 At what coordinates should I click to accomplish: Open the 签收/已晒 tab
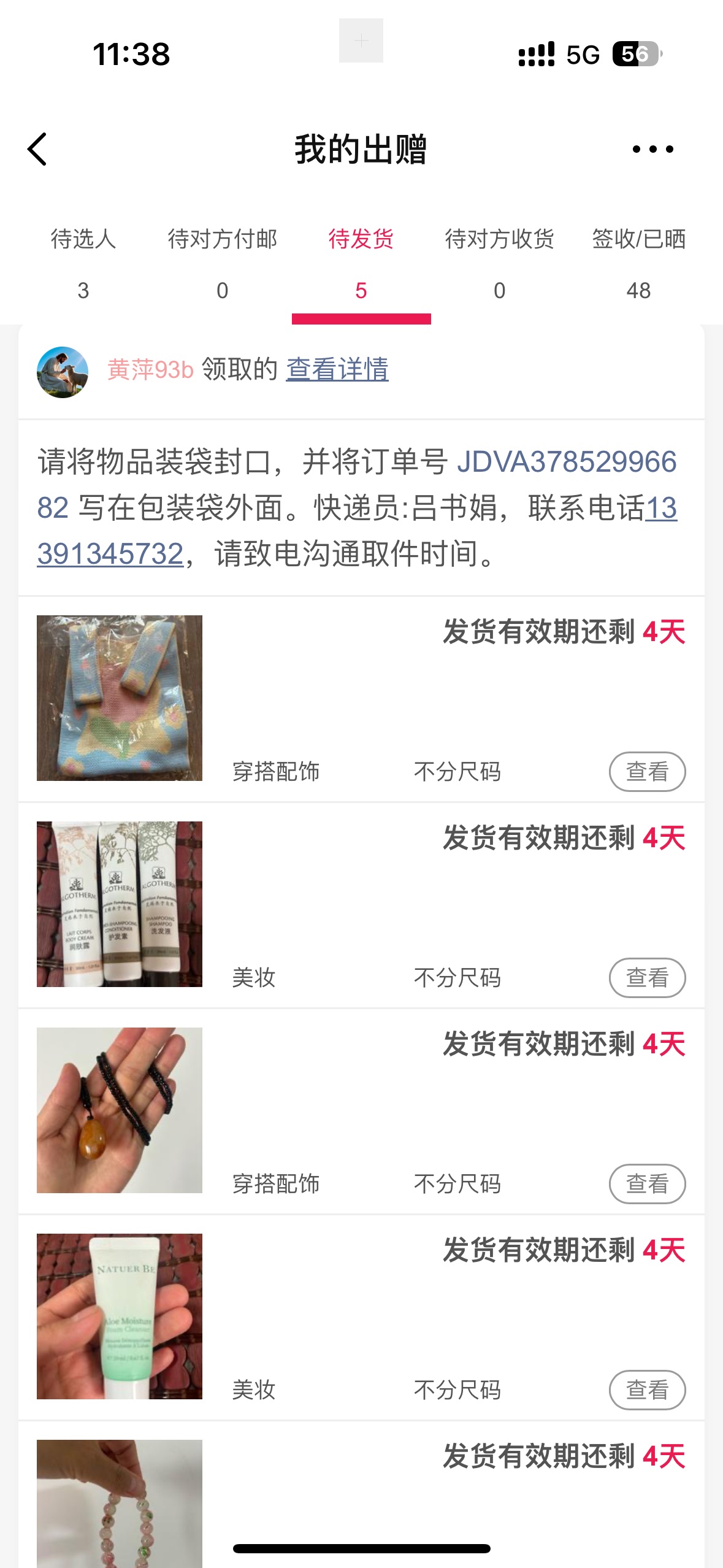[x=638, y=264]
